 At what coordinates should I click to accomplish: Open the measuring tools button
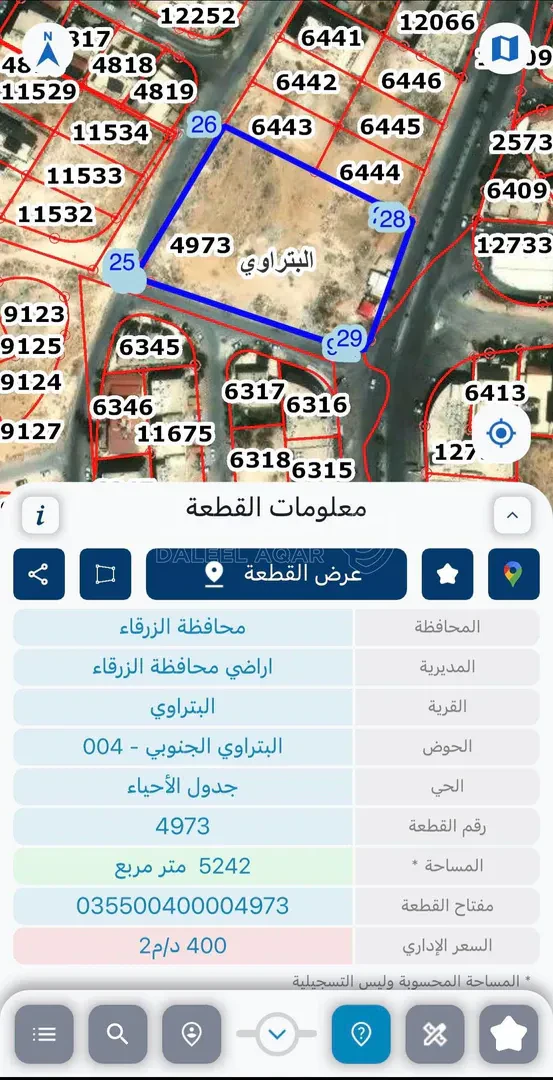click(435, 1034)
